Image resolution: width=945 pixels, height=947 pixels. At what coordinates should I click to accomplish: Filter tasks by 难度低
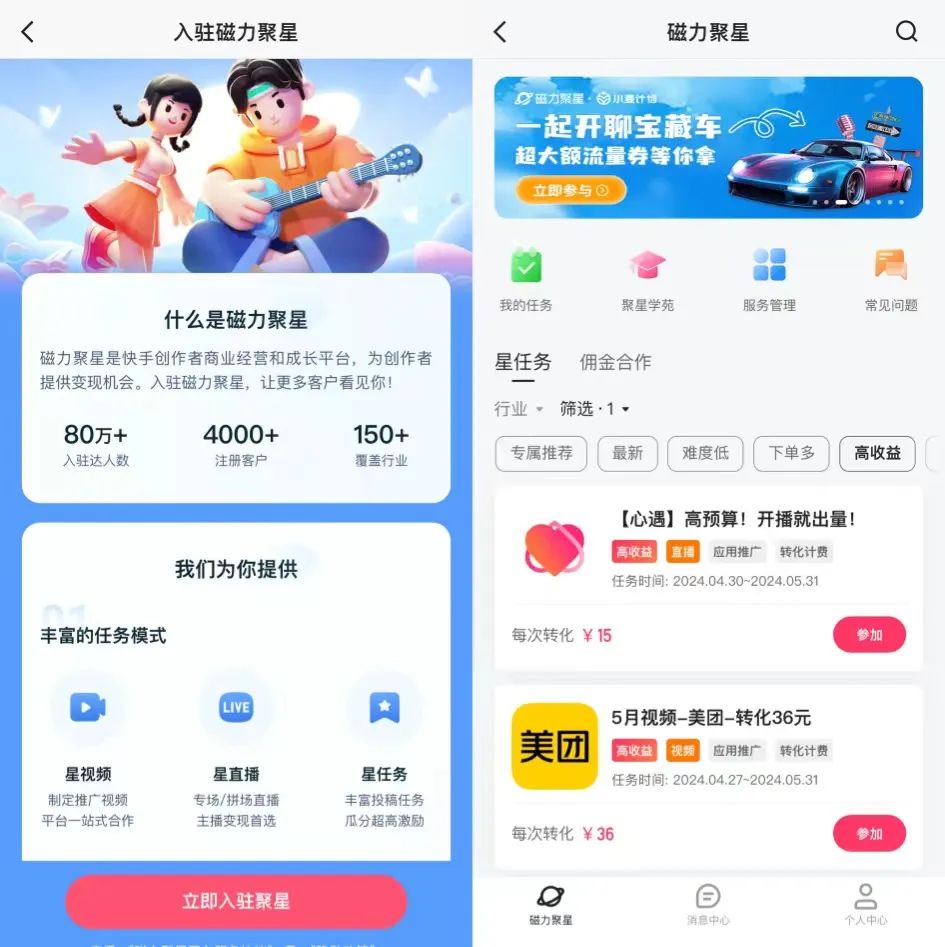click(x=705, y=453)
